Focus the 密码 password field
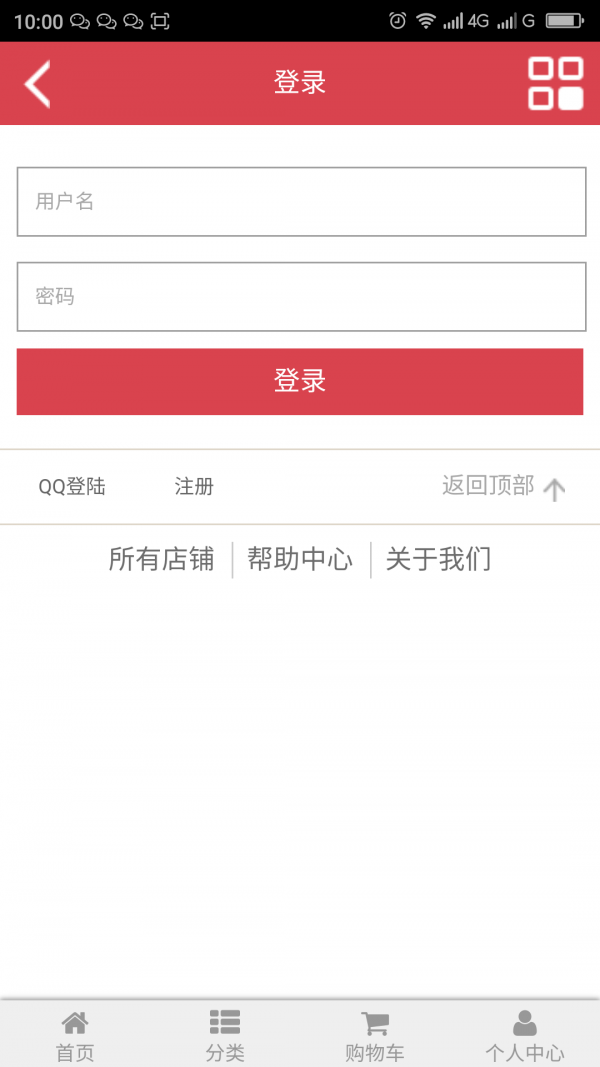600x1067 pixels. pyautogui.click(x=301, y=297)
